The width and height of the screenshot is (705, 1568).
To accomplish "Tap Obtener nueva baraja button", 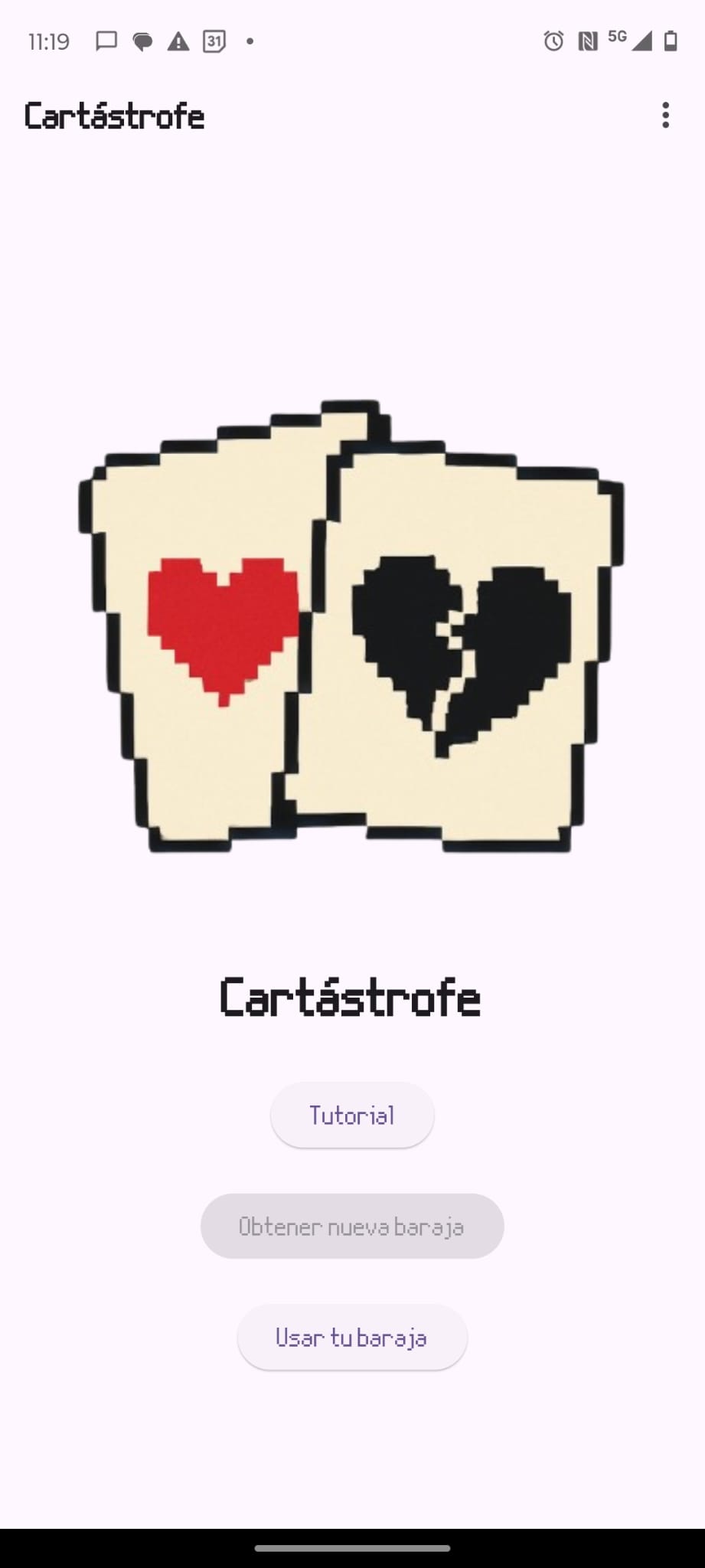I will [352, 1227].
